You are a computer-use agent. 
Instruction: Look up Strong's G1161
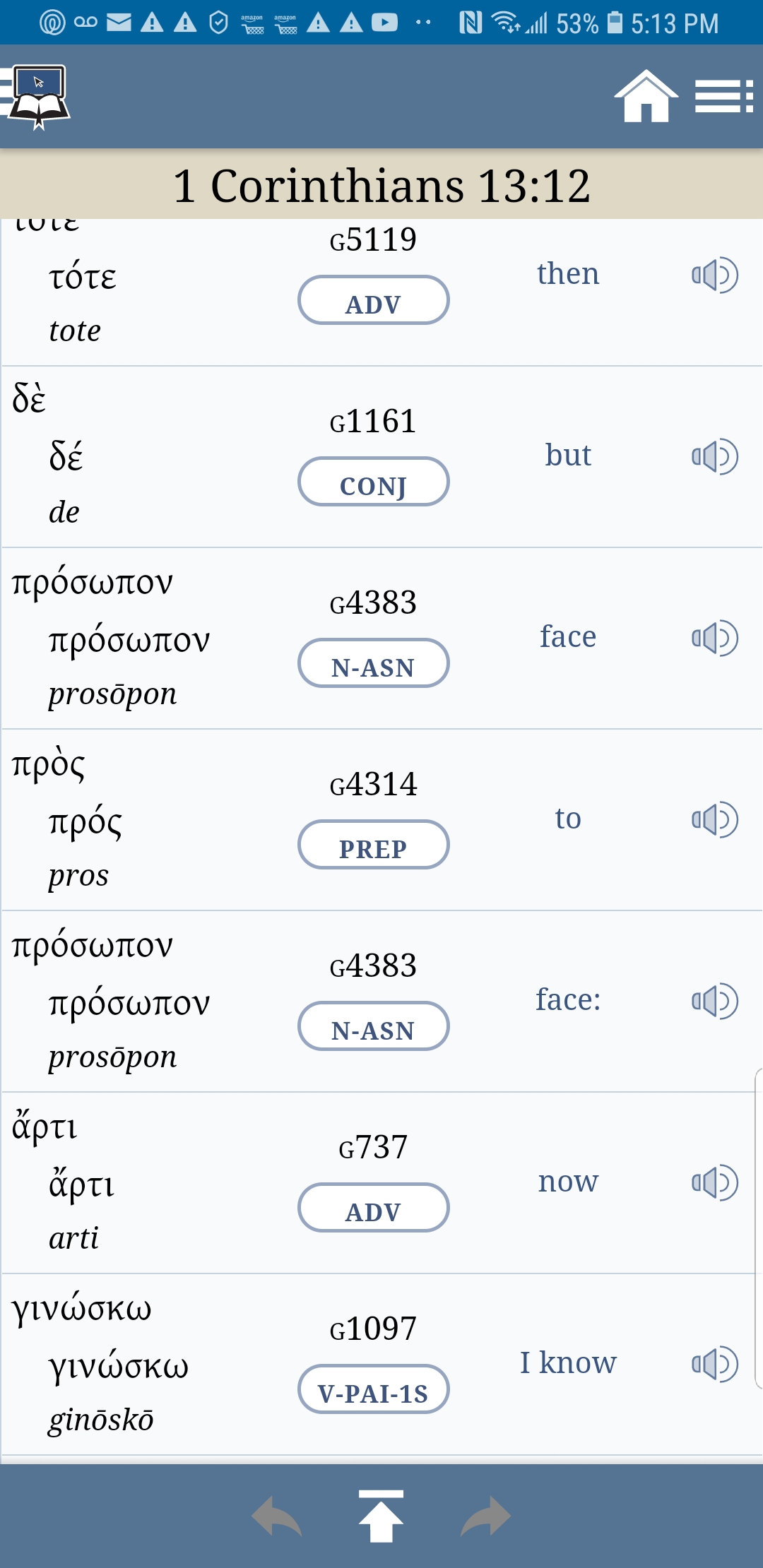pyautogui.click(x=373, y=422)
